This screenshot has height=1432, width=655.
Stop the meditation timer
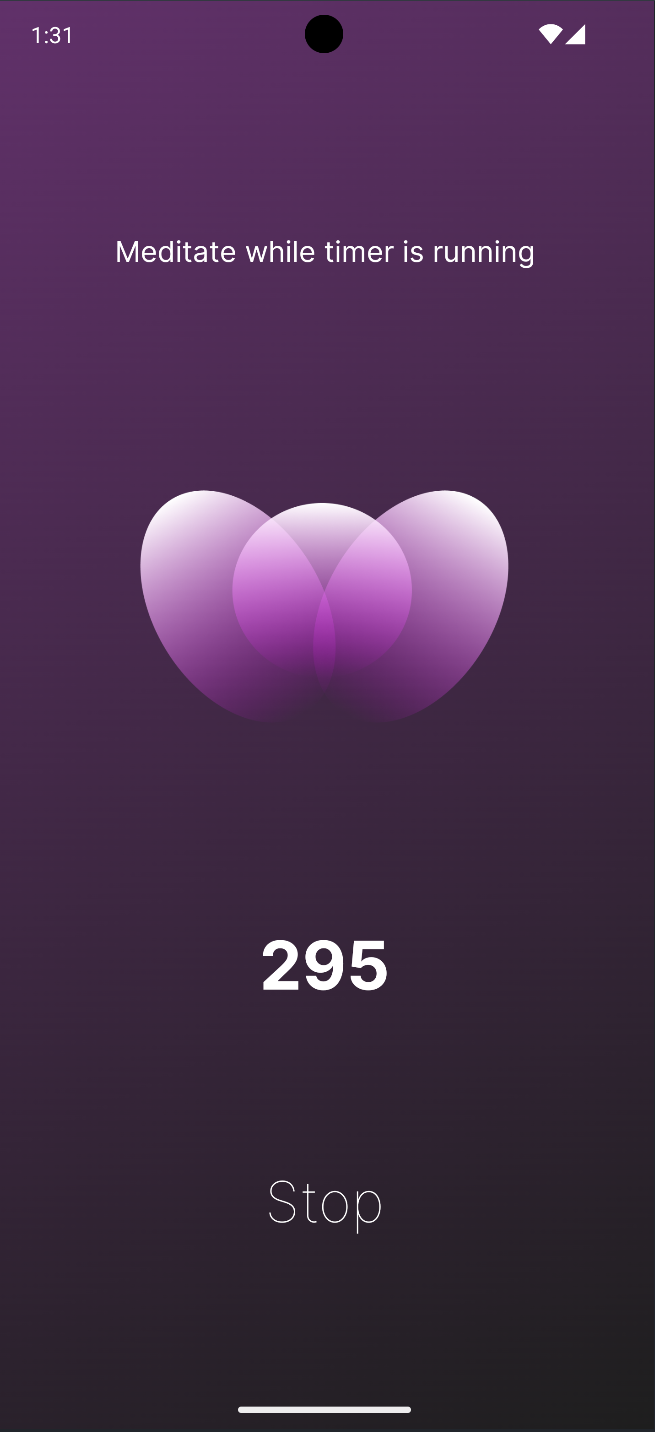[x=325, y=1202]
